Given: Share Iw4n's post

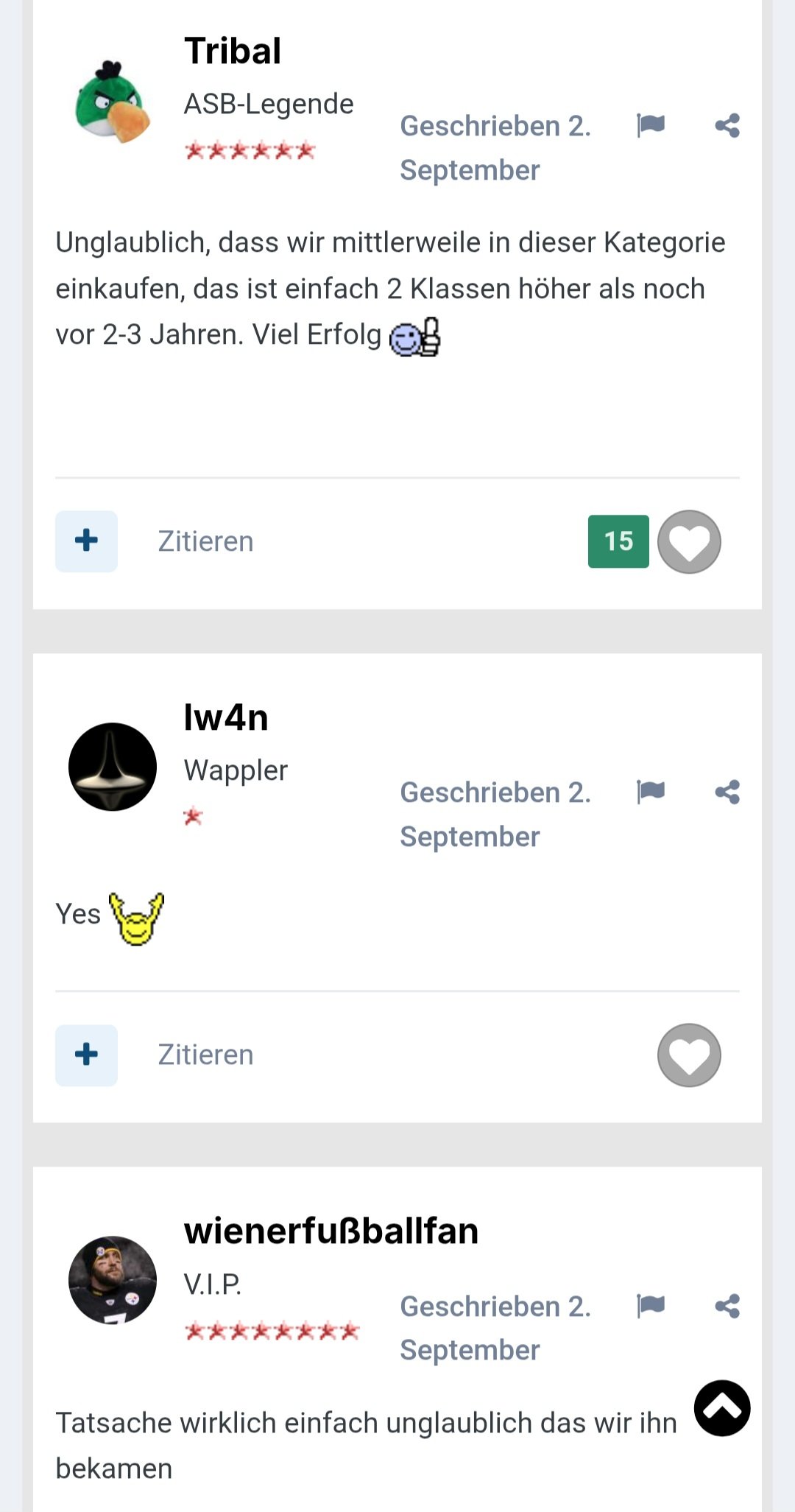Looking at the screenshot, I should (x=727, y=792).
